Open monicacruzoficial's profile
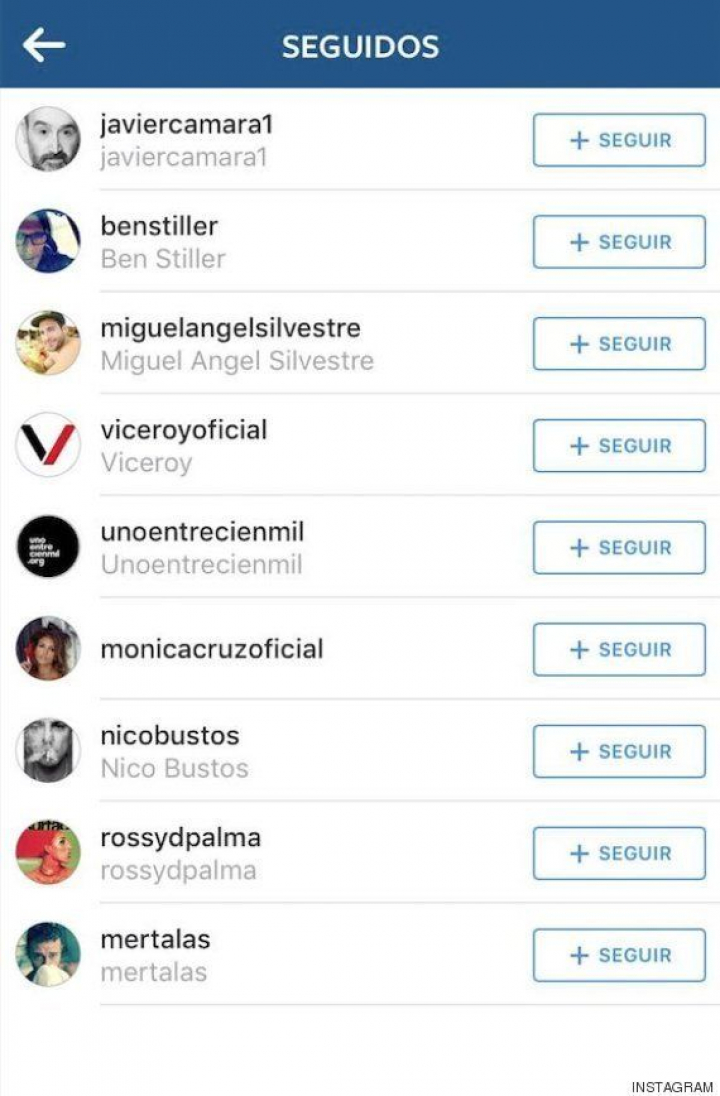 tap(211, 650)
